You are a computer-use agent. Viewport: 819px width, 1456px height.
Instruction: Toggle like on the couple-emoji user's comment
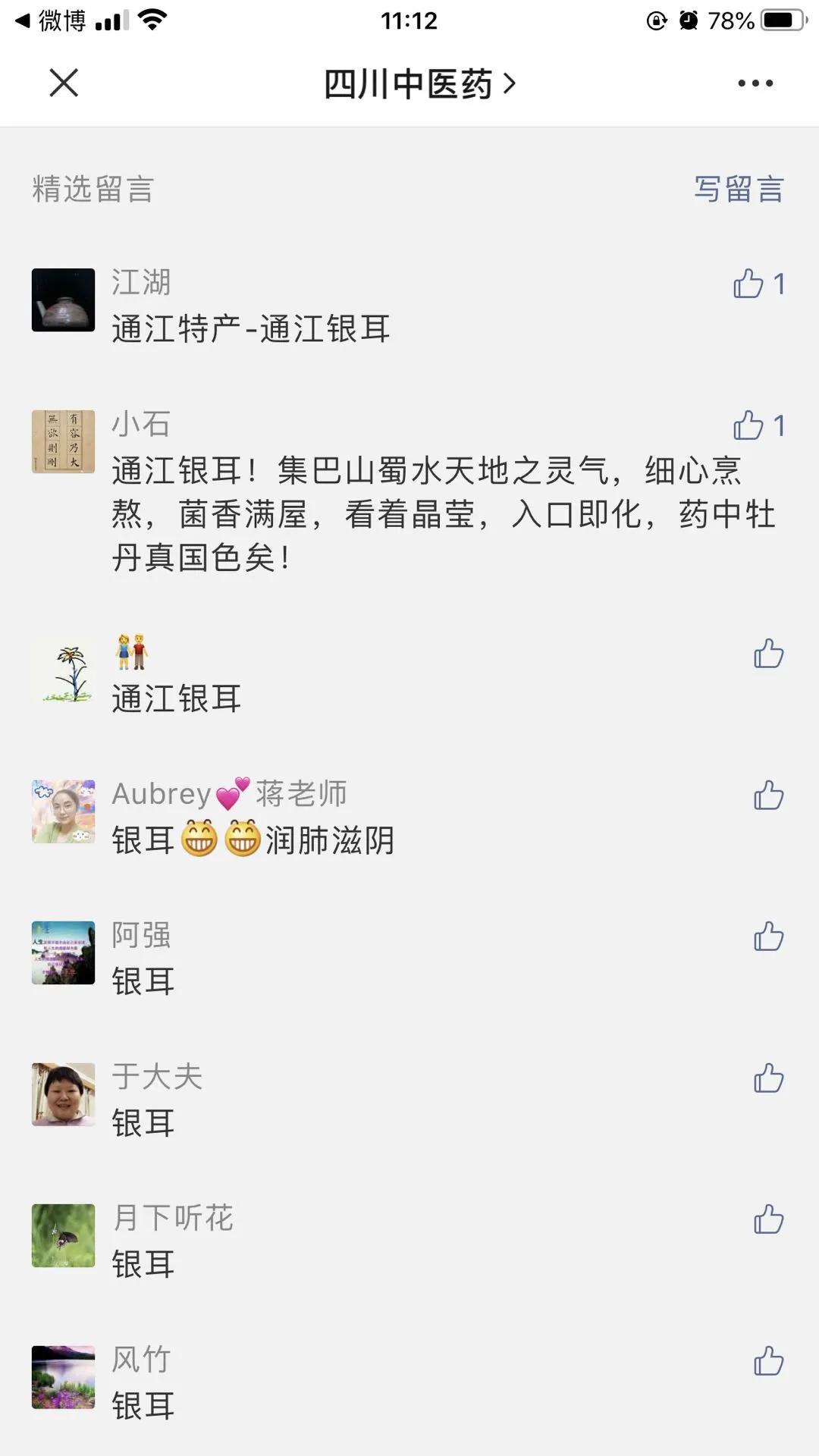click(770, 654)
